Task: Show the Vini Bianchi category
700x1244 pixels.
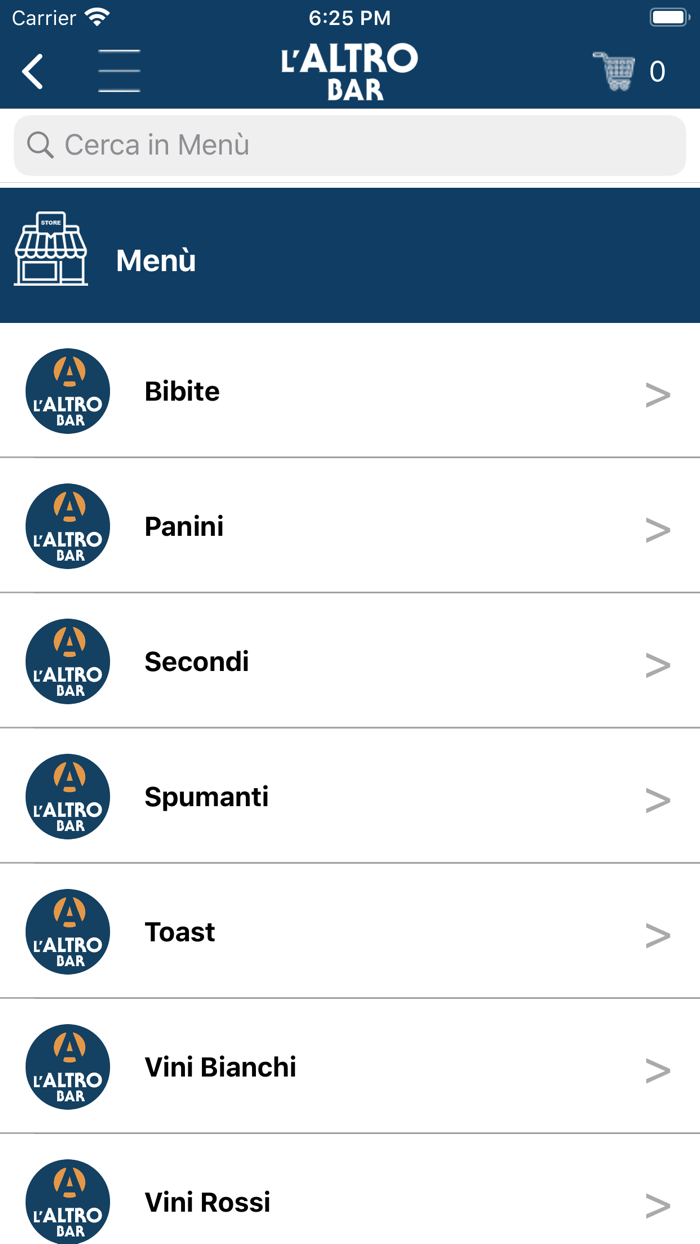Action: point(350,1067)
